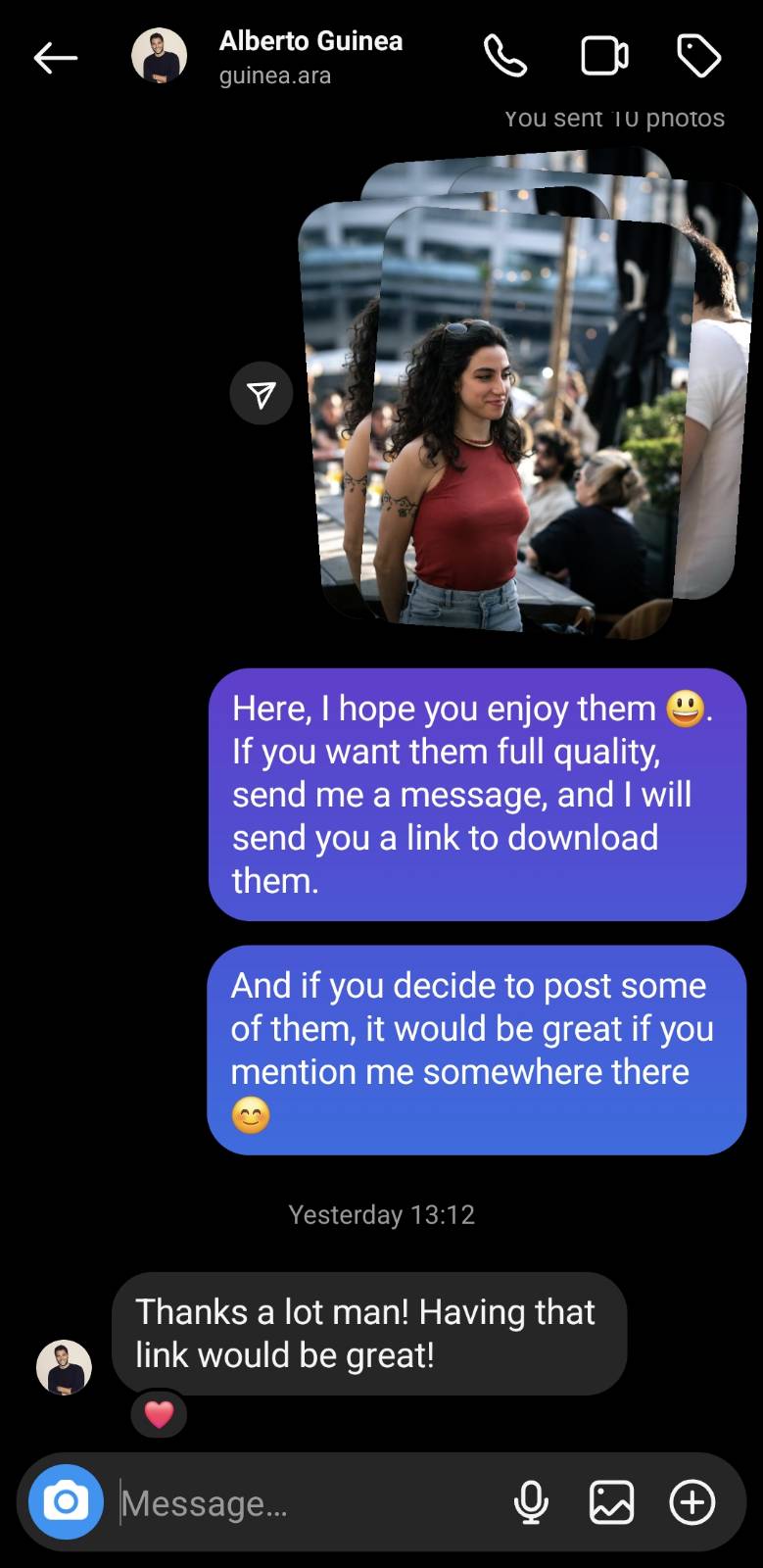View the heart reaction on Alberto's message
Screen dimensions: 763x1568
pyautogui.click(x=159, y=1414)
